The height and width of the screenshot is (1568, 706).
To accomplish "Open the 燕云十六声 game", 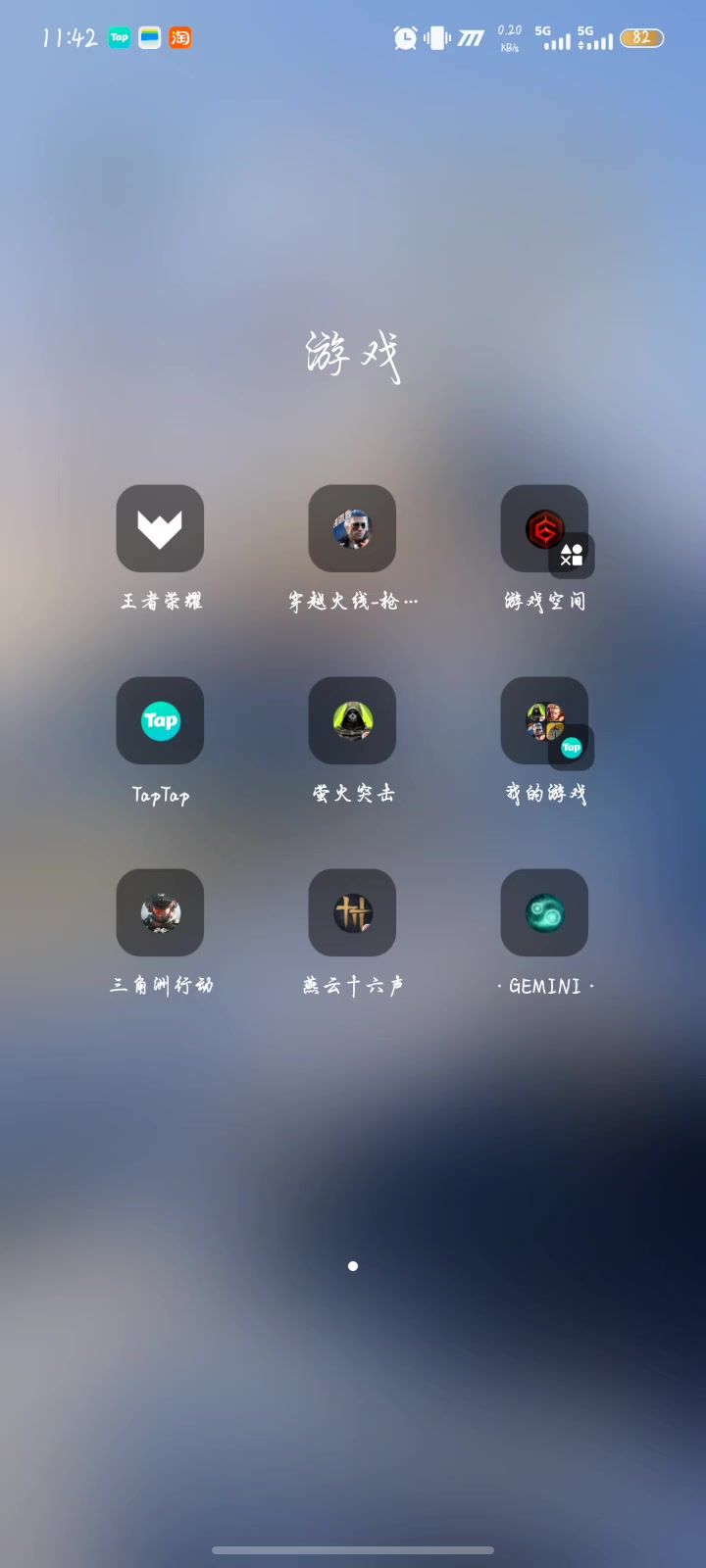I will [x=352, y=912].
